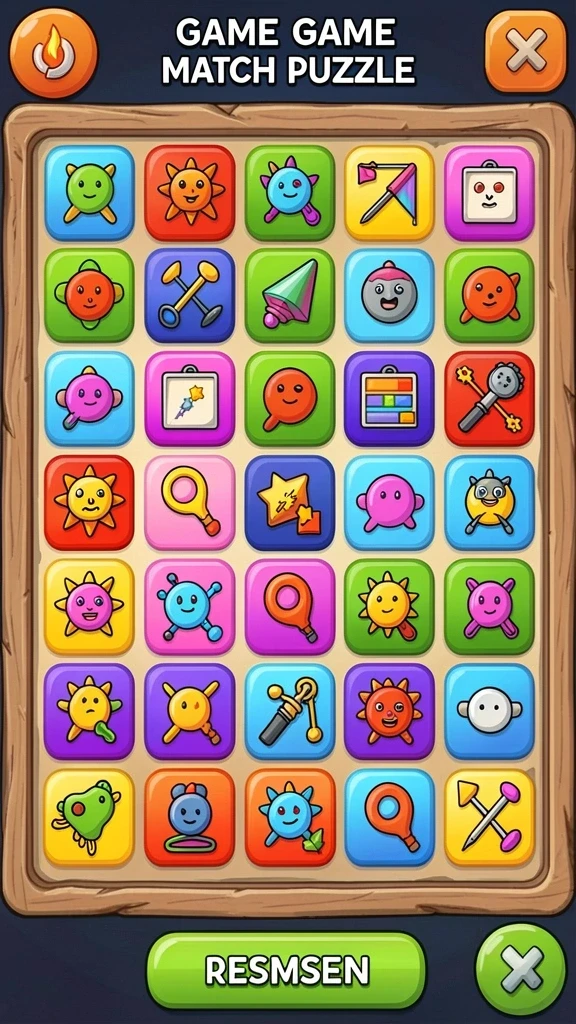
Task: Close the puzzle with orange X button
Action: (526, 50)
